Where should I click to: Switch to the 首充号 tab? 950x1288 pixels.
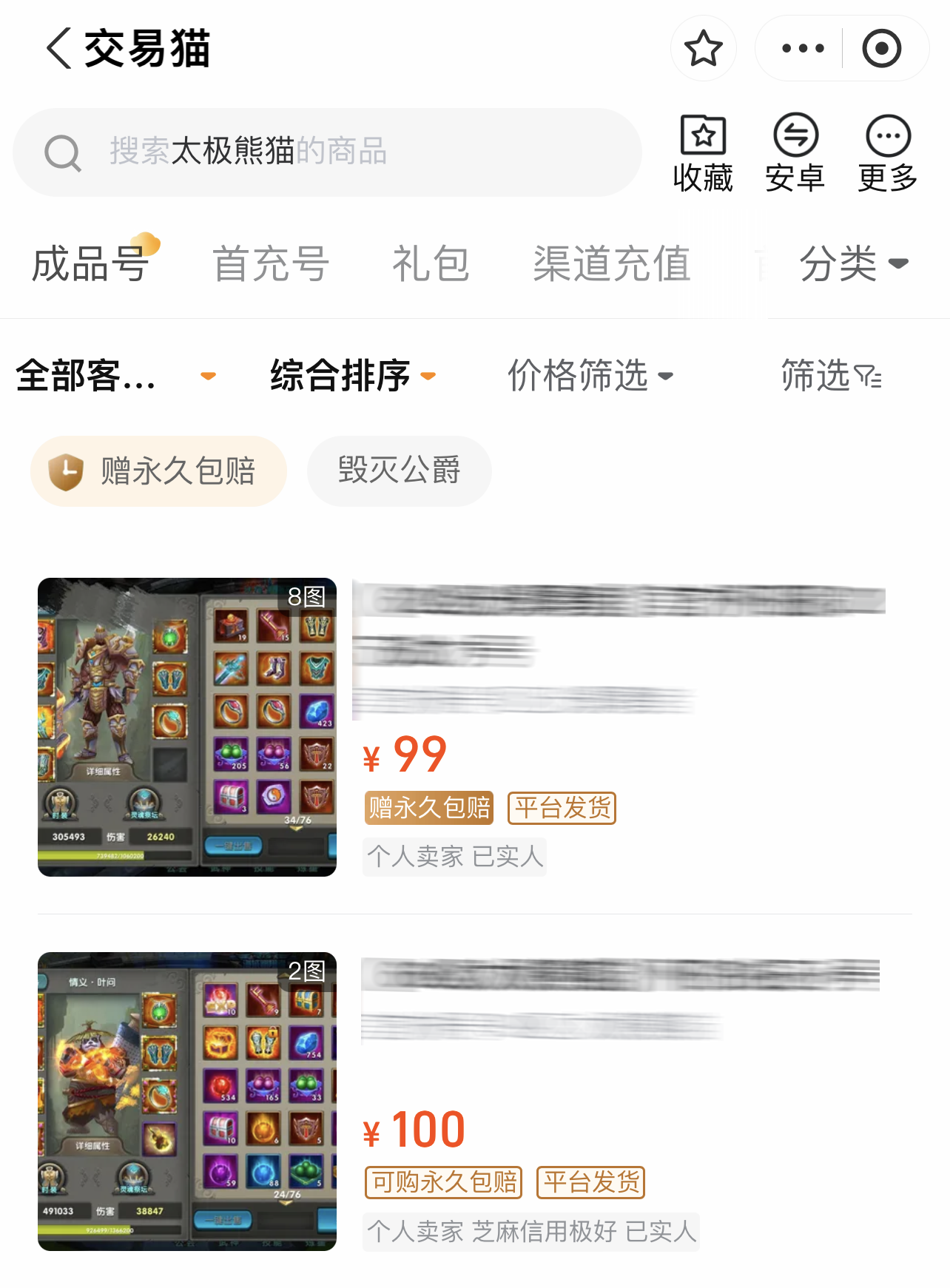coord(271,263)
